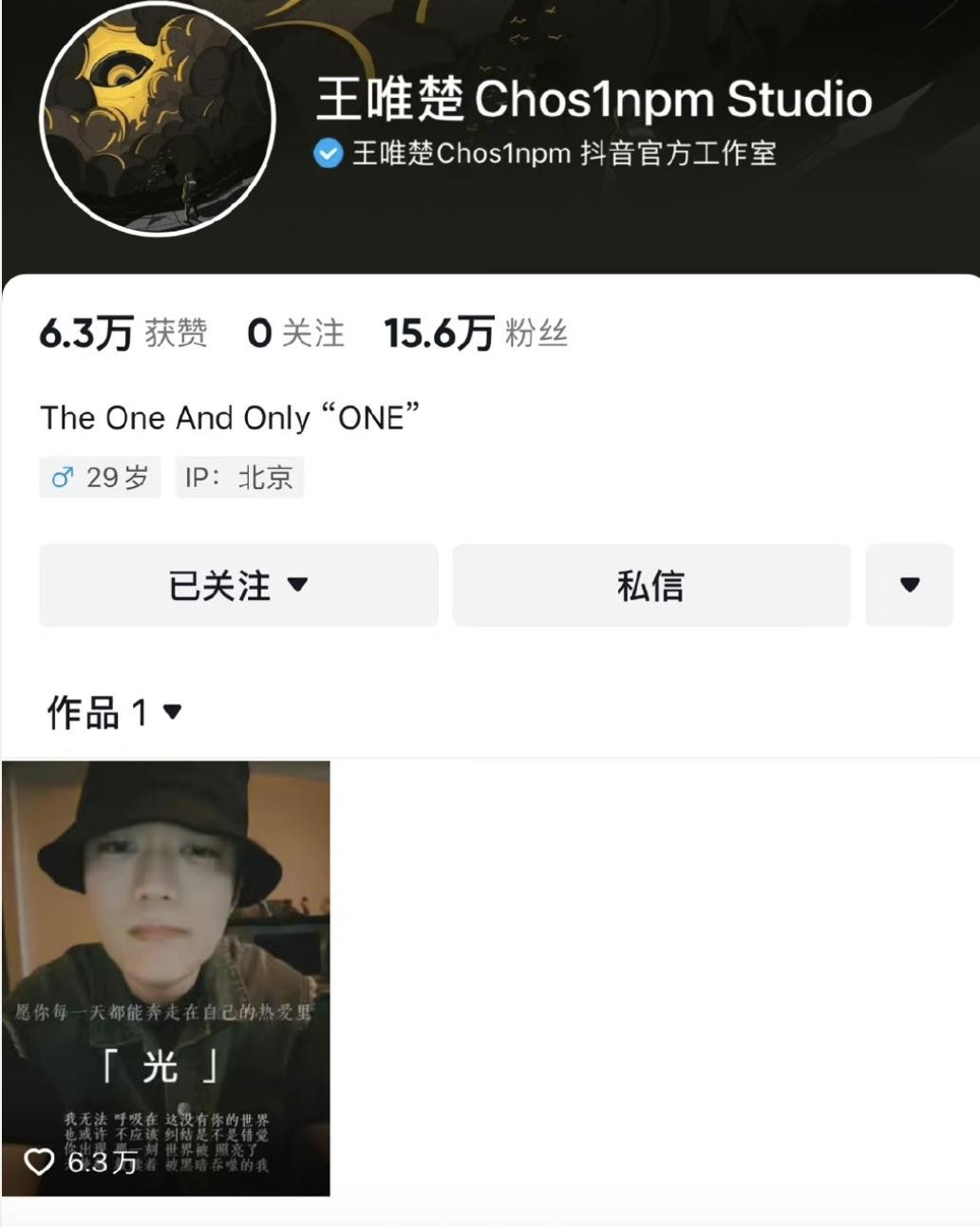Screen dimensions: 980x1227
Task: View the 0 关注 following list
Action: tap(295, 333)
